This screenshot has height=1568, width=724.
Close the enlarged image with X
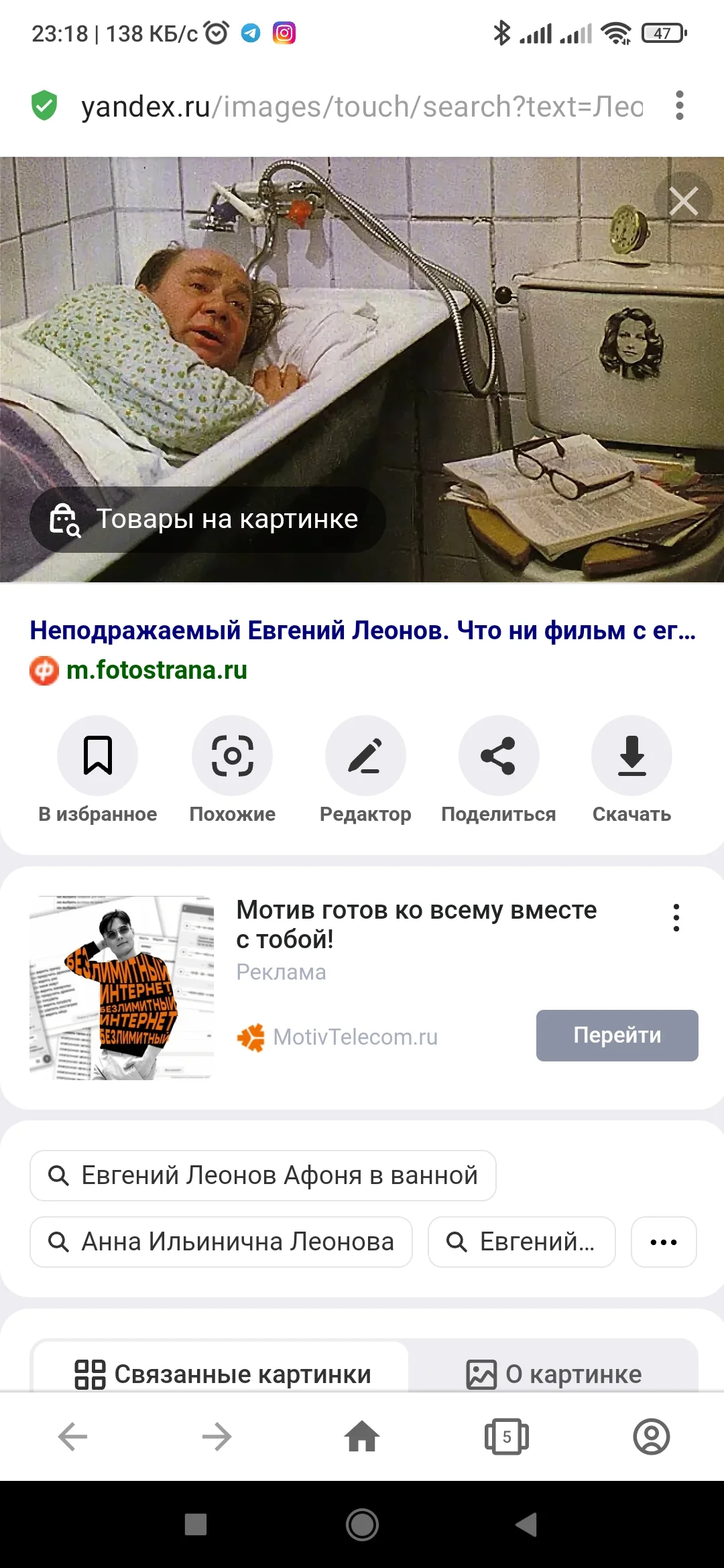tap(684, 201)
